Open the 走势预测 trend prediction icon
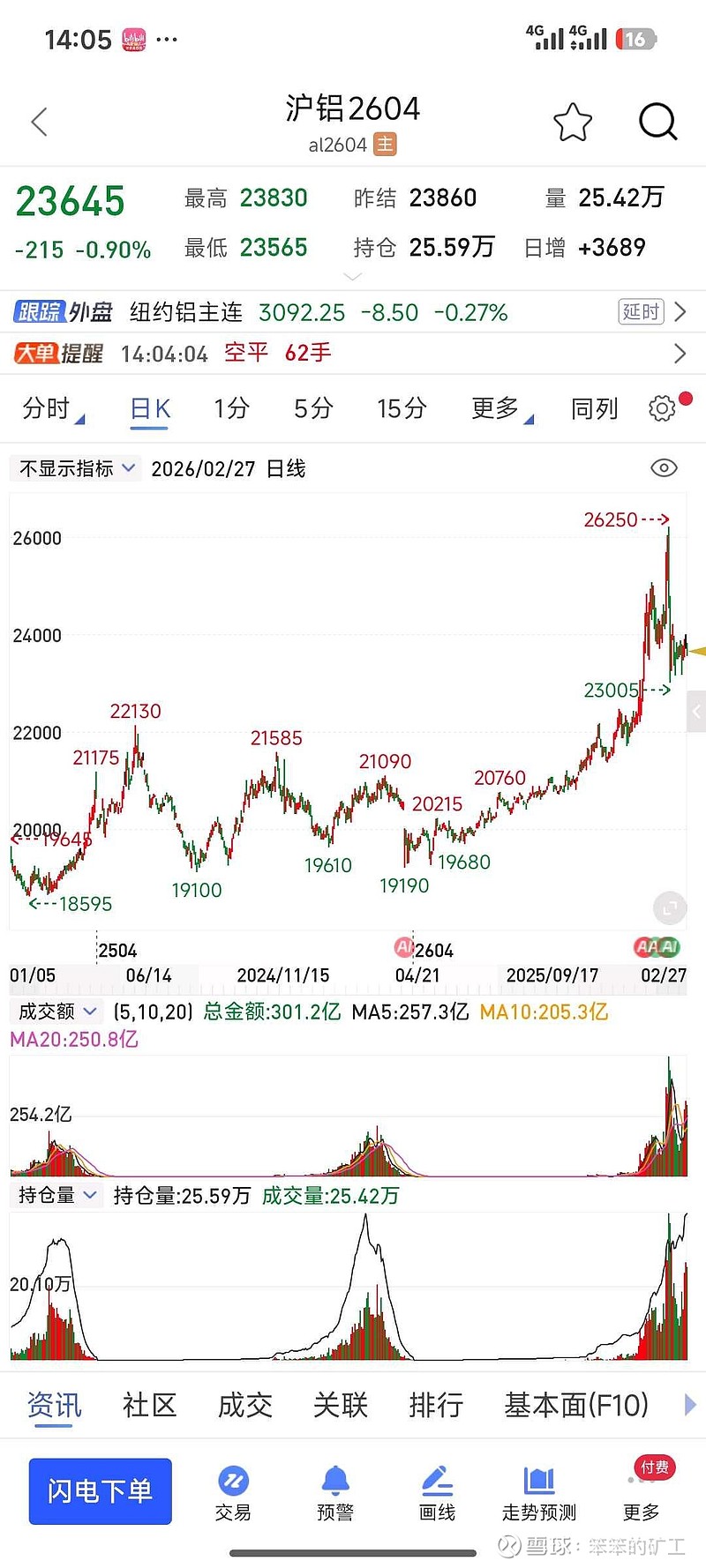 (538, 1481)
